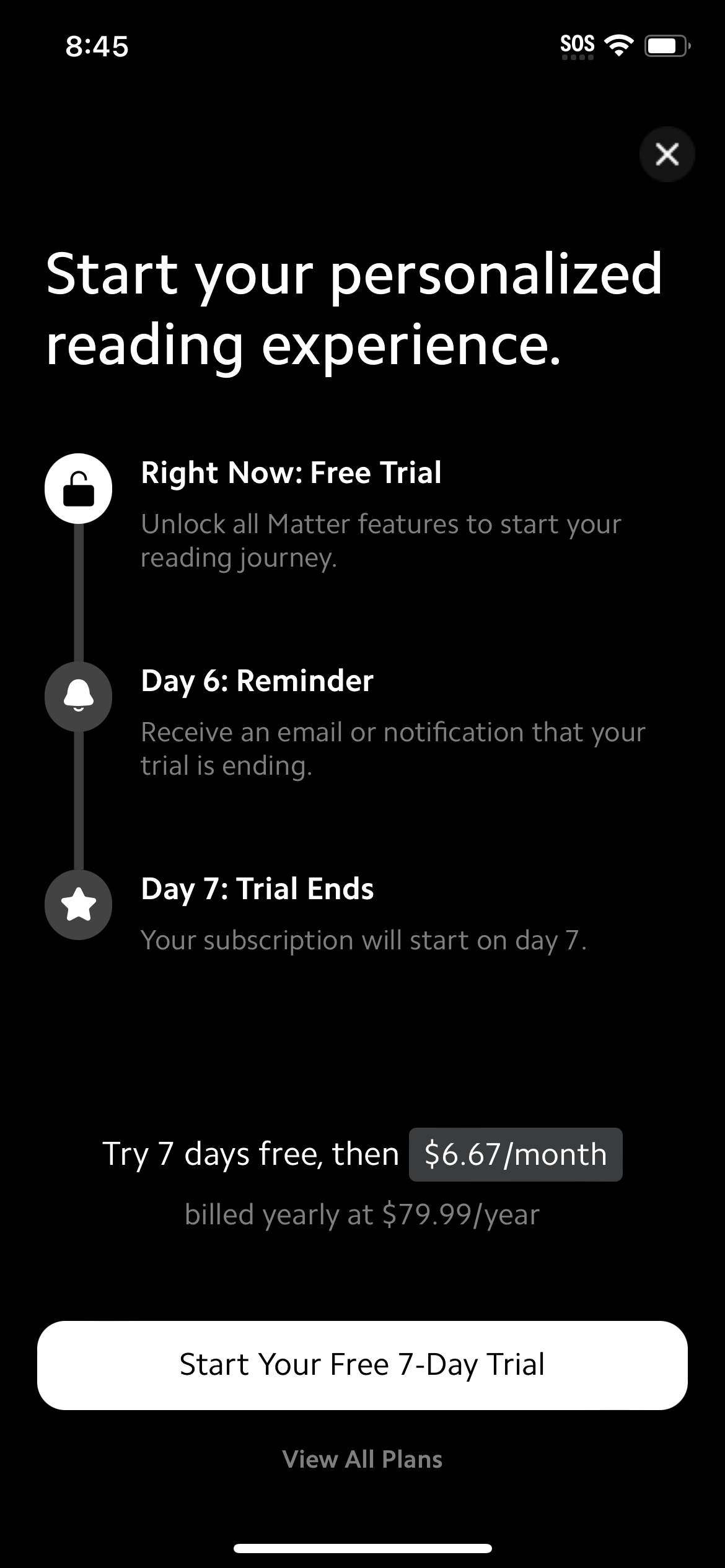Select the star icon beside Day 7 Trial Ends
The image size is (725, 1568).
[x=78, y=905]
